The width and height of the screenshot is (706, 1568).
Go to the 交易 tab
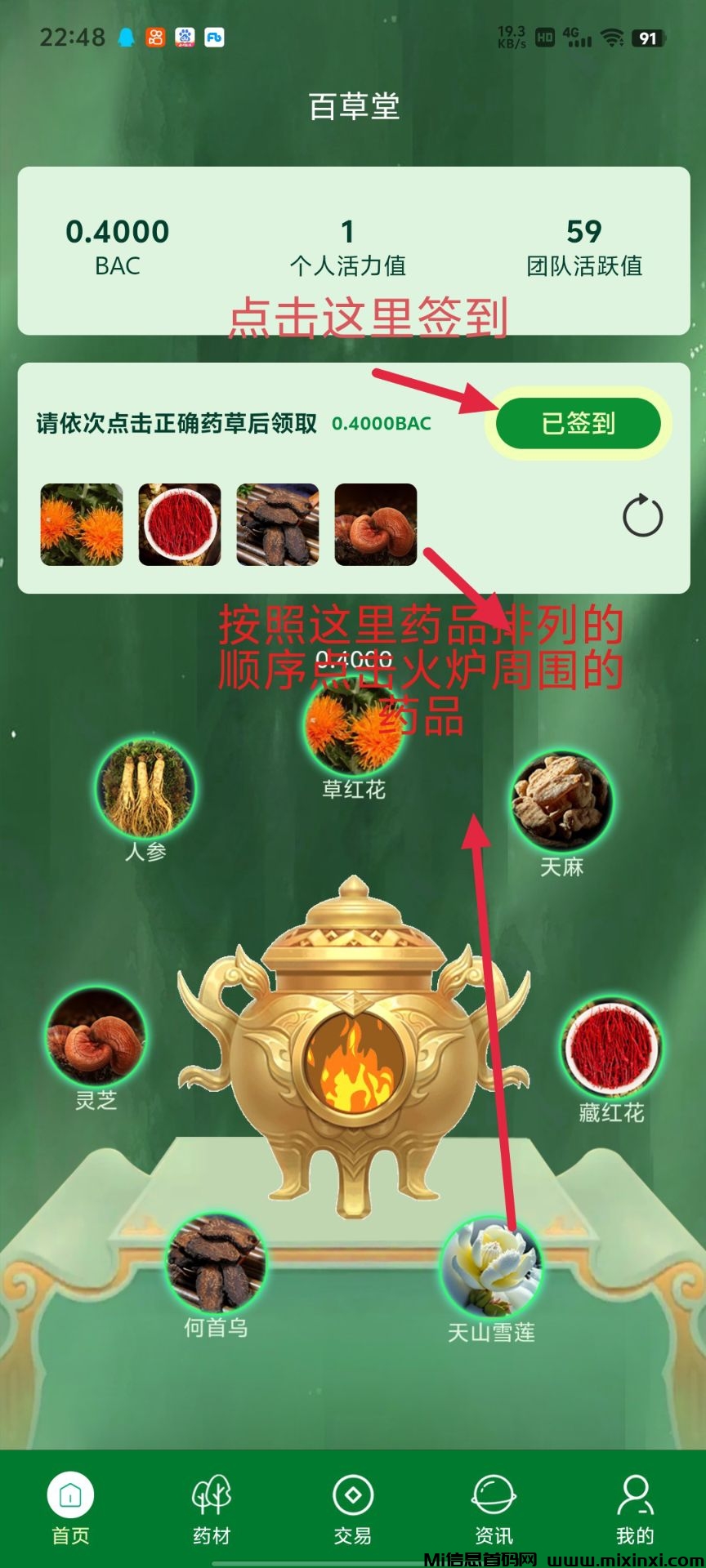coord(353,1509)
